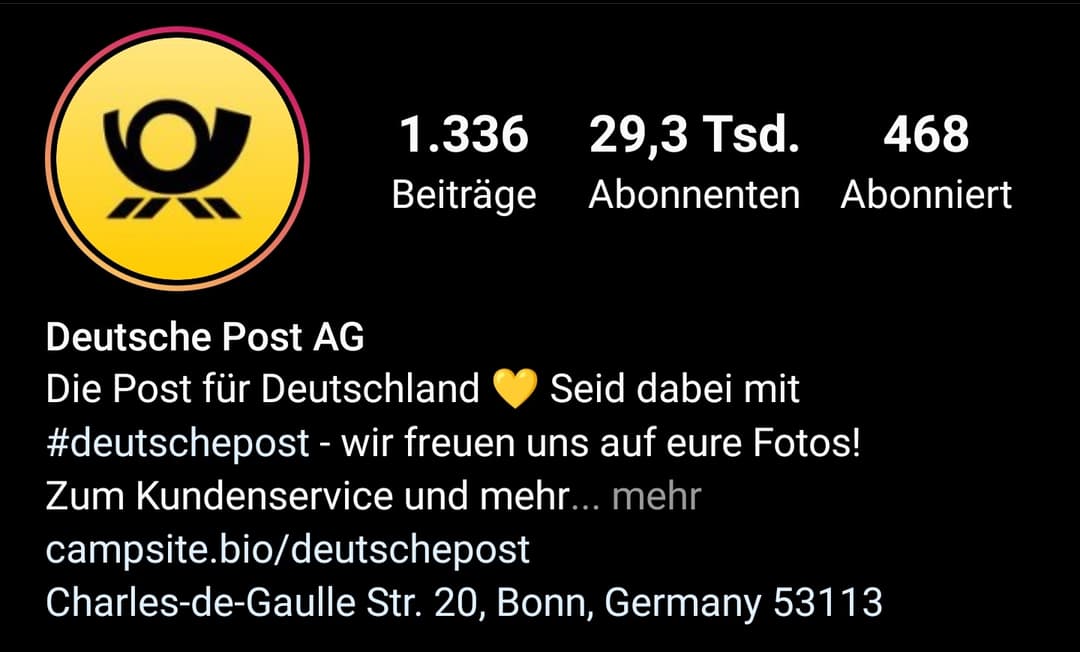1080x652 pixels.
Task: Visit the campsite.bio/deutschepost link
Action: [x=287, y=549]
